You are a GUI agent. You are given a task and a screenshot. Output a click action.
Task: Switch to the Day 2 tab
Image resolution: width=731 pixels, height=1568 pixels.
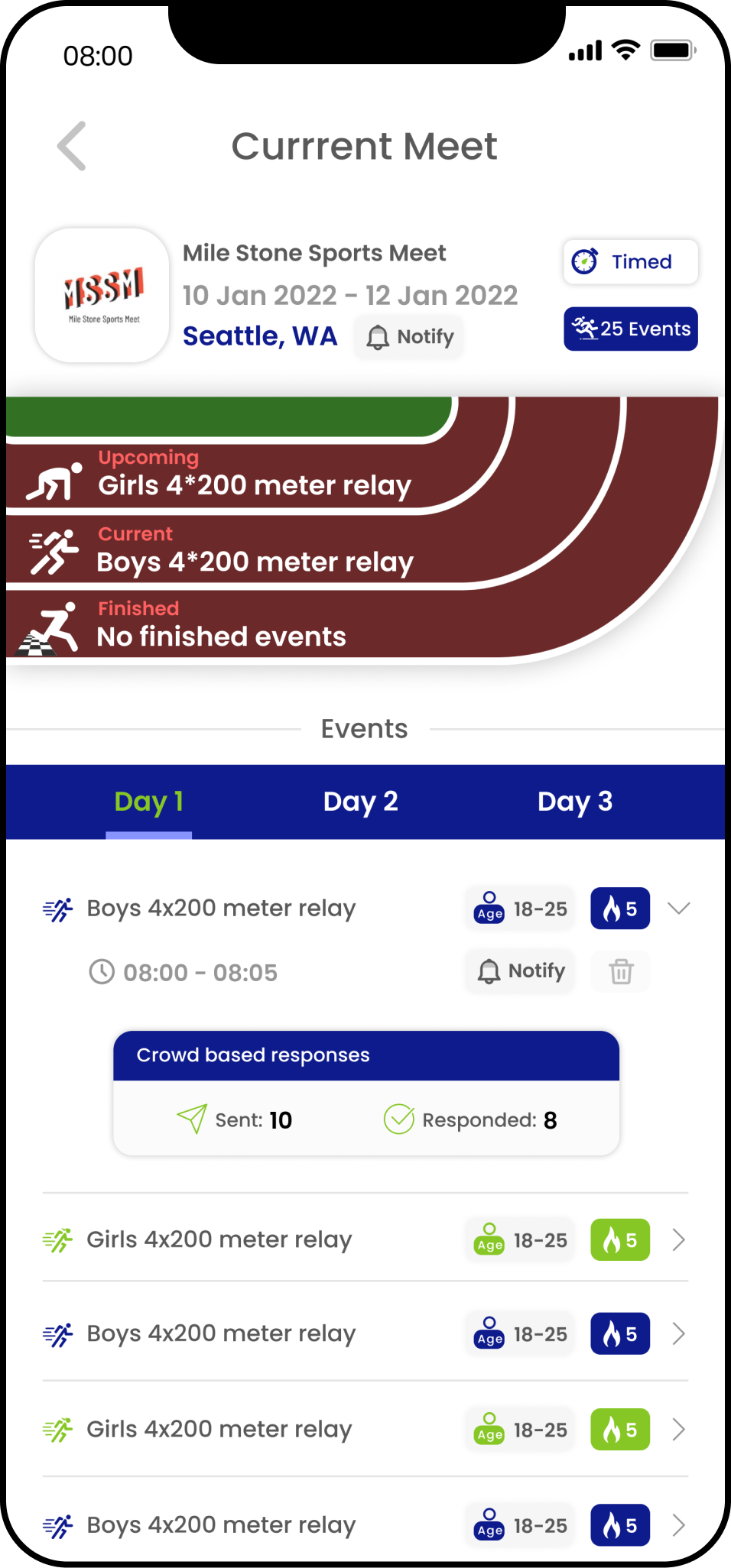360,802
